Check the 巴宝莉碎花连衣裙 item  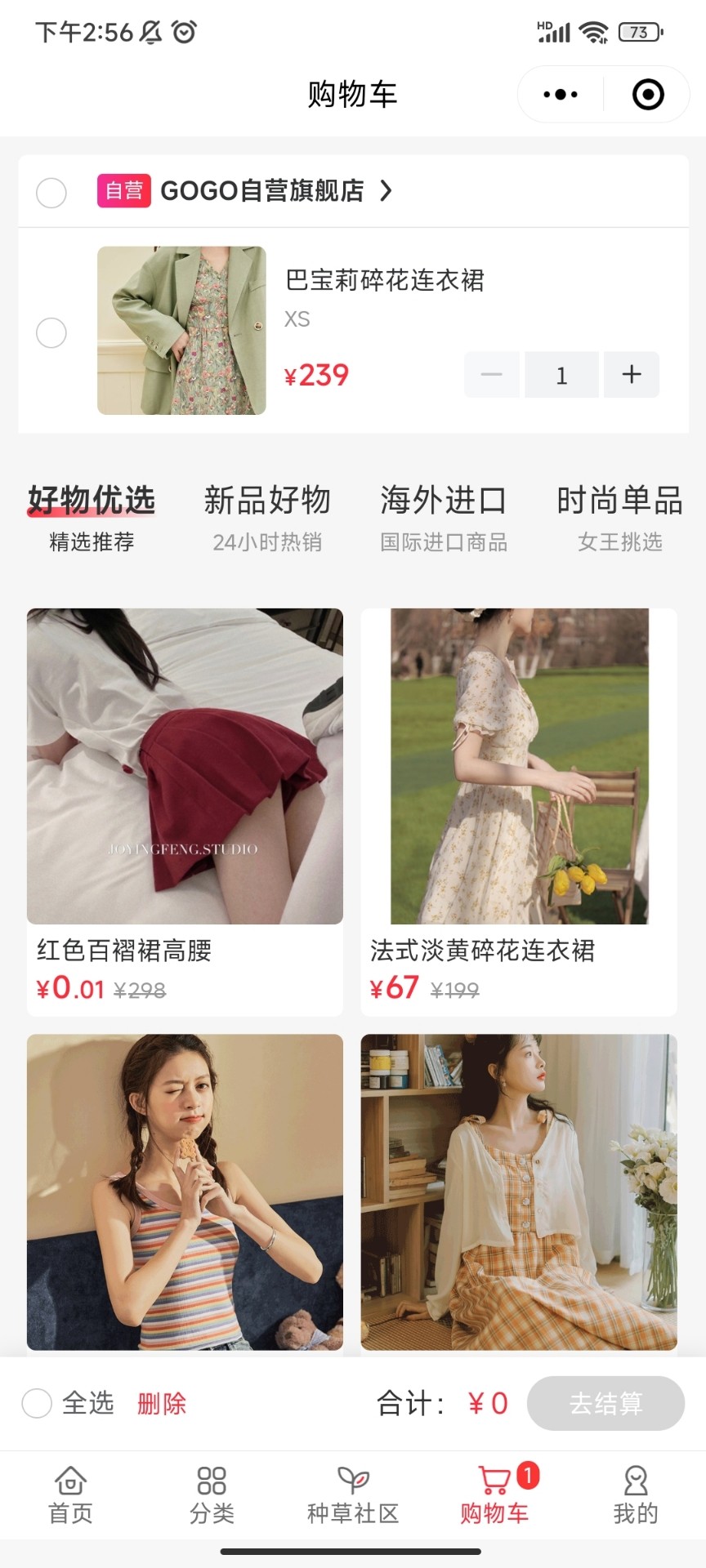[51, 333]
